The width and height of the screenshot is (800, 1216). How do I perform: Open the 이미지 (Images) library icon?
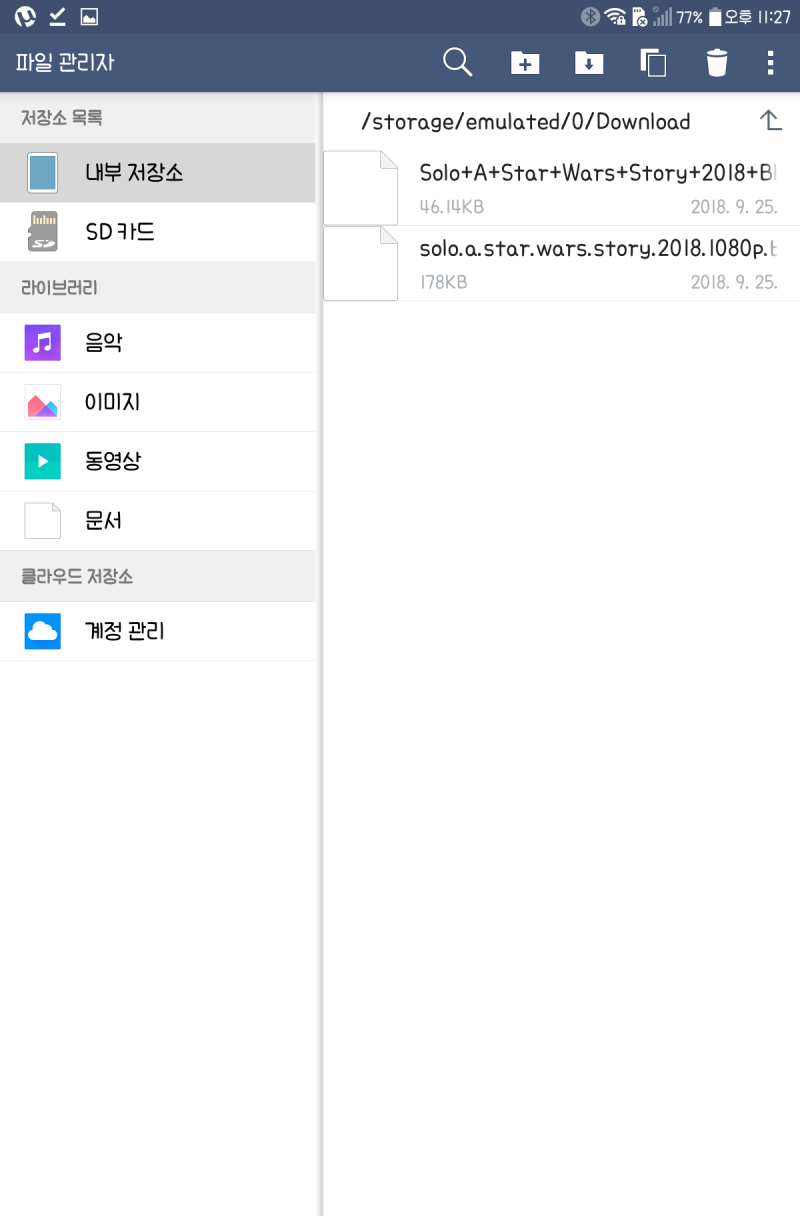pyautogui.click(x=42, y=402)
